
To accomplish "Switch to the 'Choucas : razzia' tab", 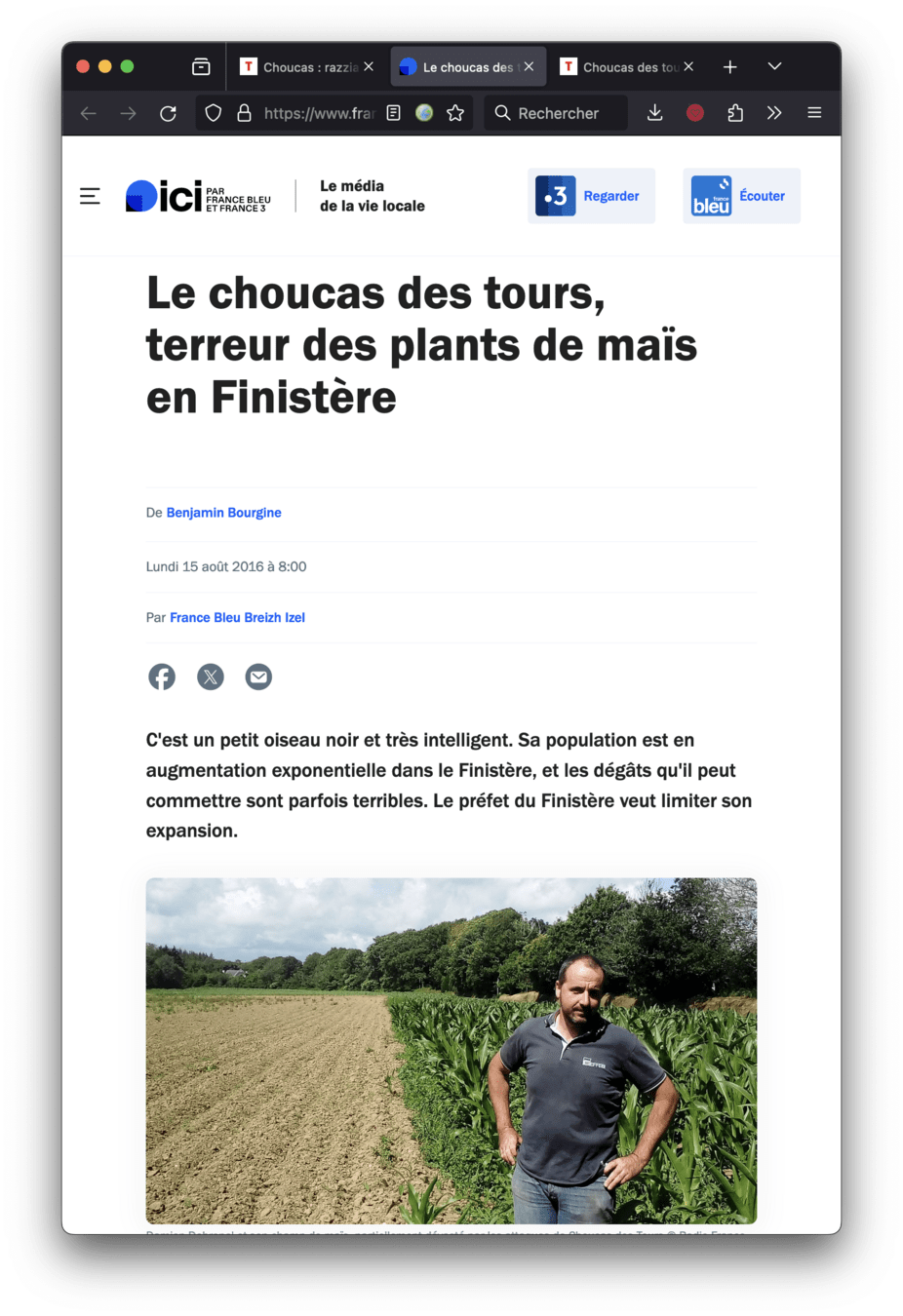I will tap(300, 67).
